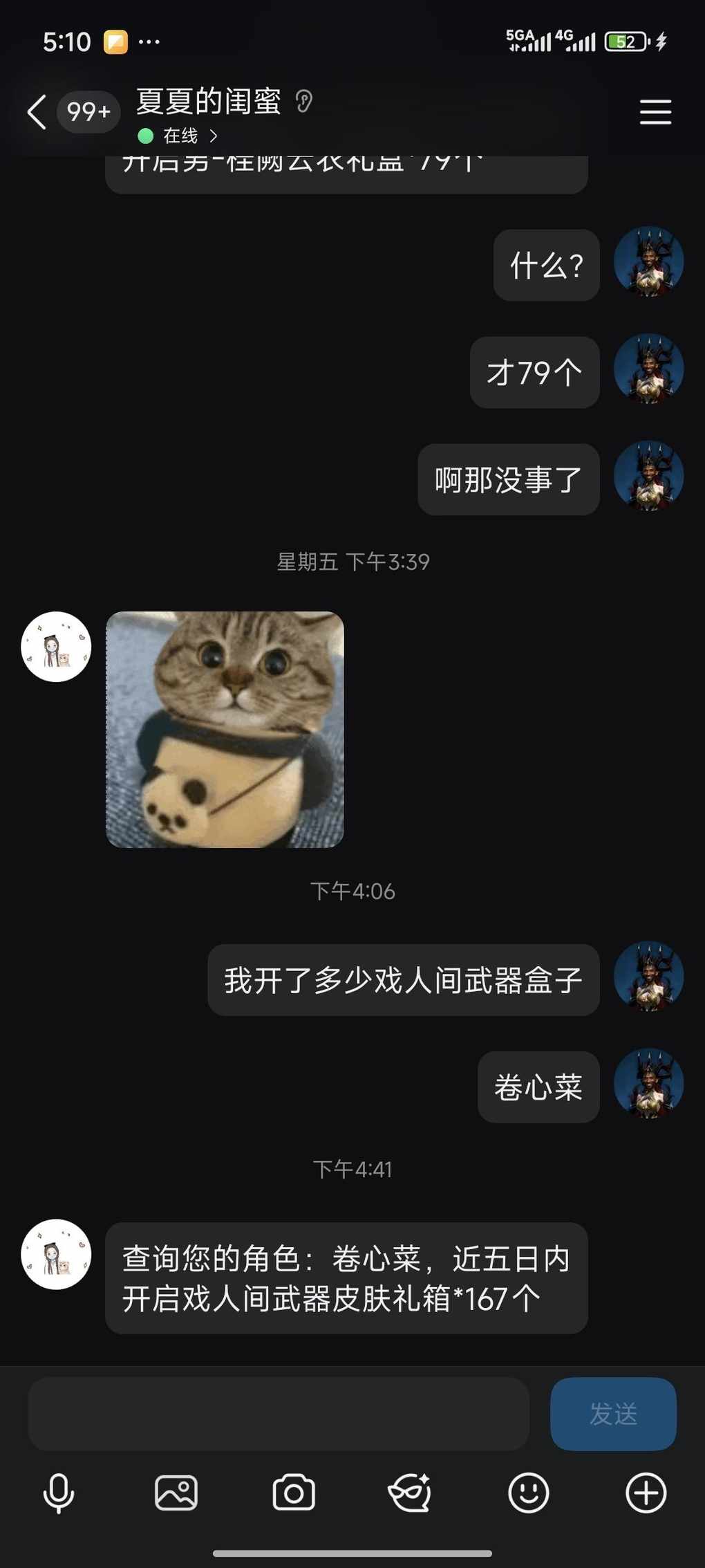Open the camera to take a photo
The image size is (705, 1568).
tap(294, 1493)
